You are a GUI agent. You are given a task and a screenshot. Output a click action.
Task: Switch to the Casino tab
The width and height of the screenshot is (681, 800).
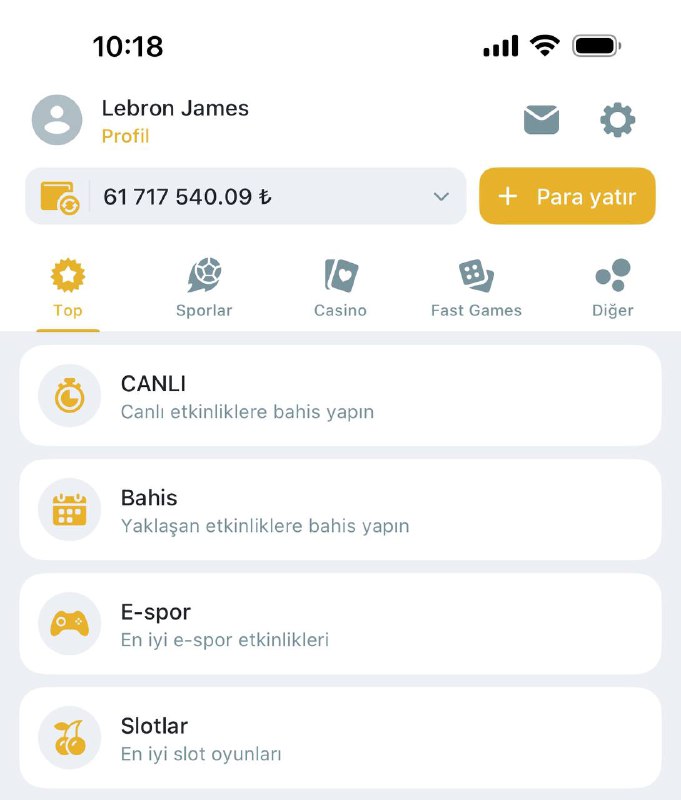[340, 289]
